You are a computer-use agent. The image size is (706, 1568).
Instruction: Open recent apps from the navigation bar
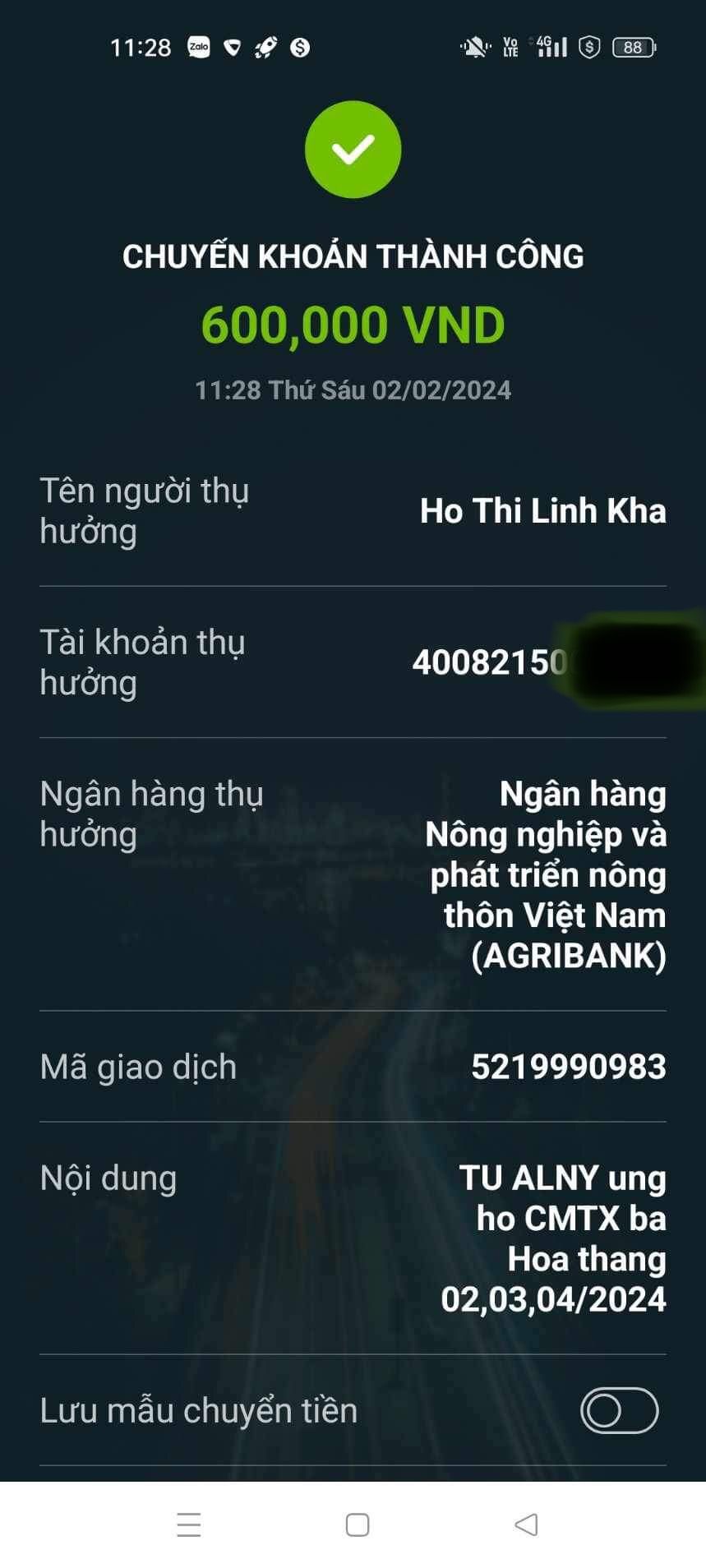tap(189, 1524)
